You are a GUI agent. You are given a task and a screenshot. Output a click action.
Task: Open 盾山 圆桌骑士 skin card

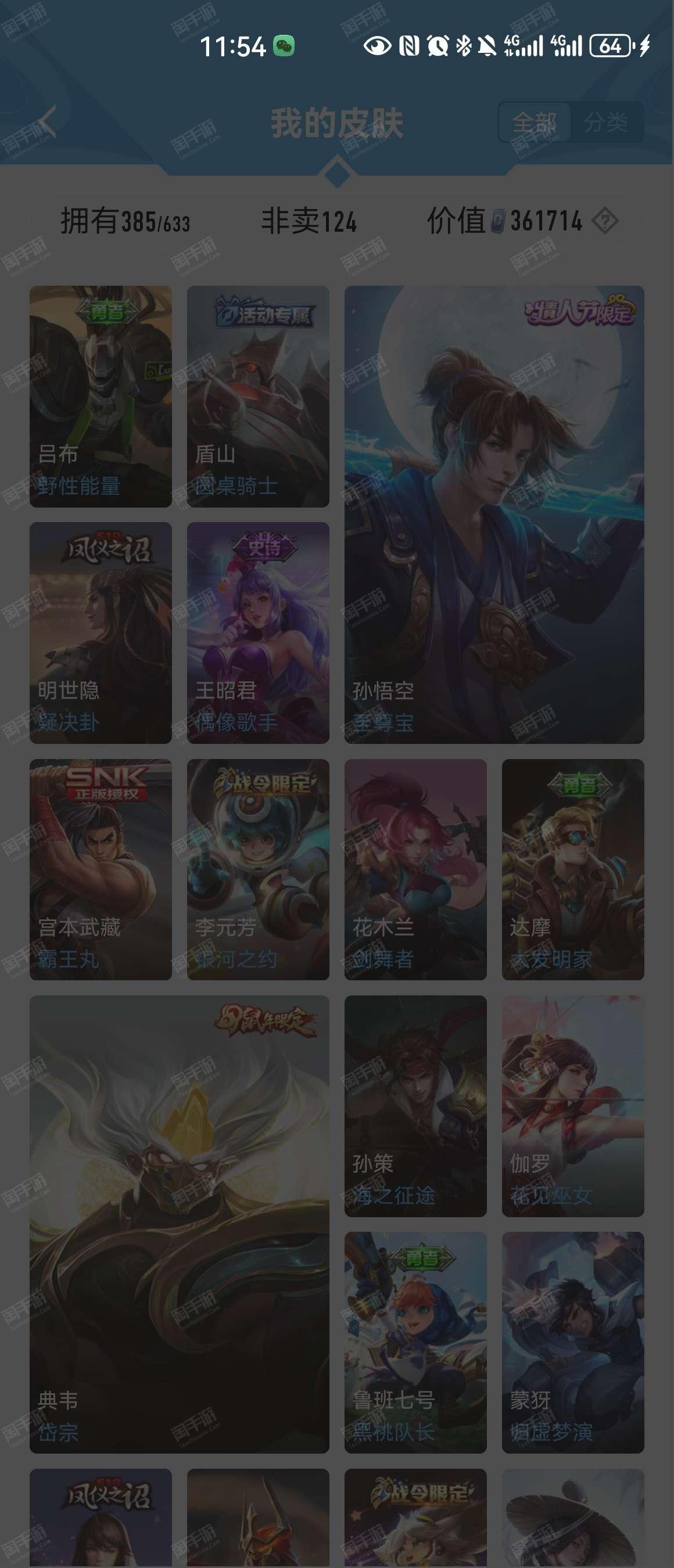[257, 396]
